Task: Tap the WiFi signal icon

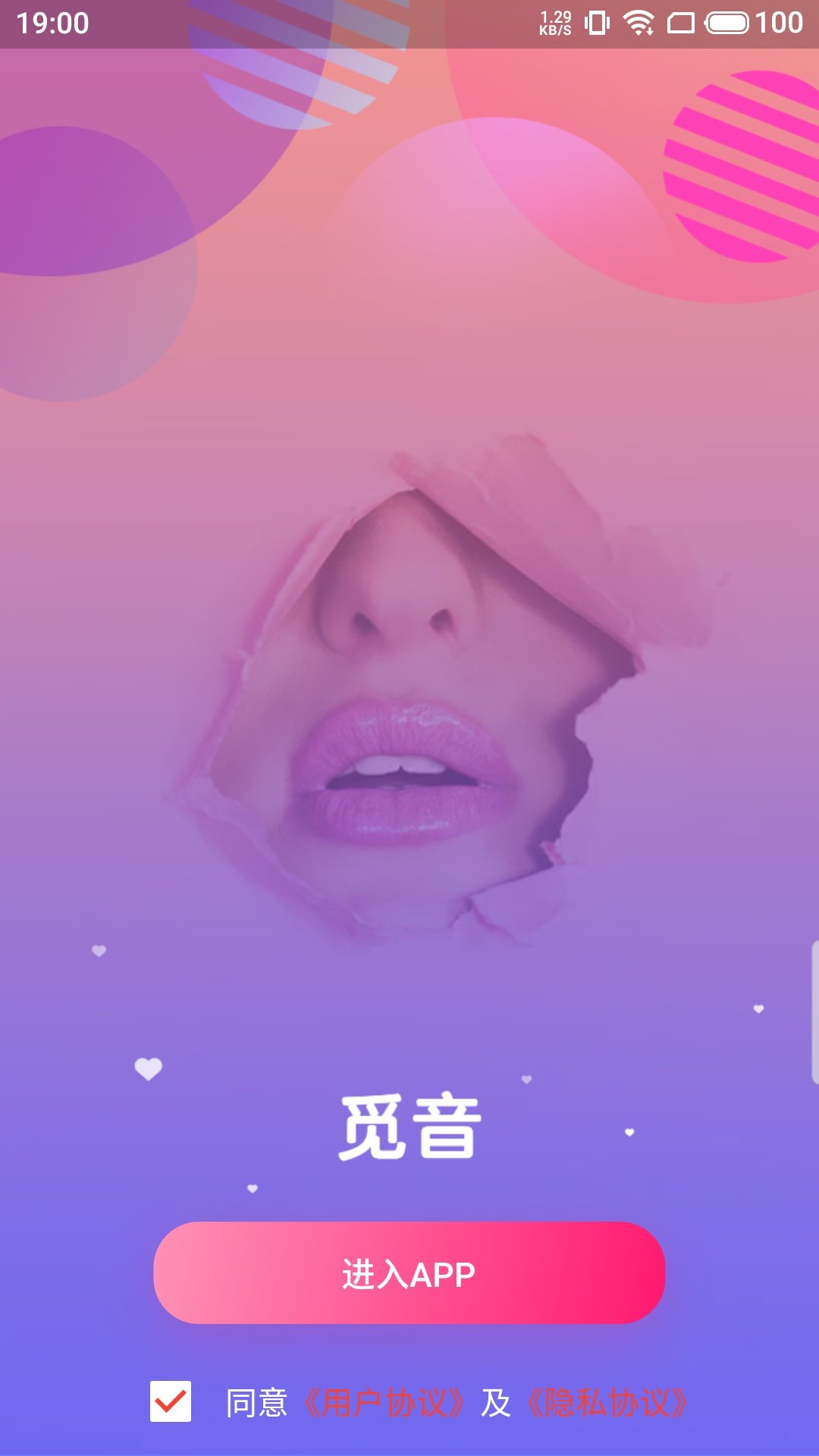Action: coord(639,23)
